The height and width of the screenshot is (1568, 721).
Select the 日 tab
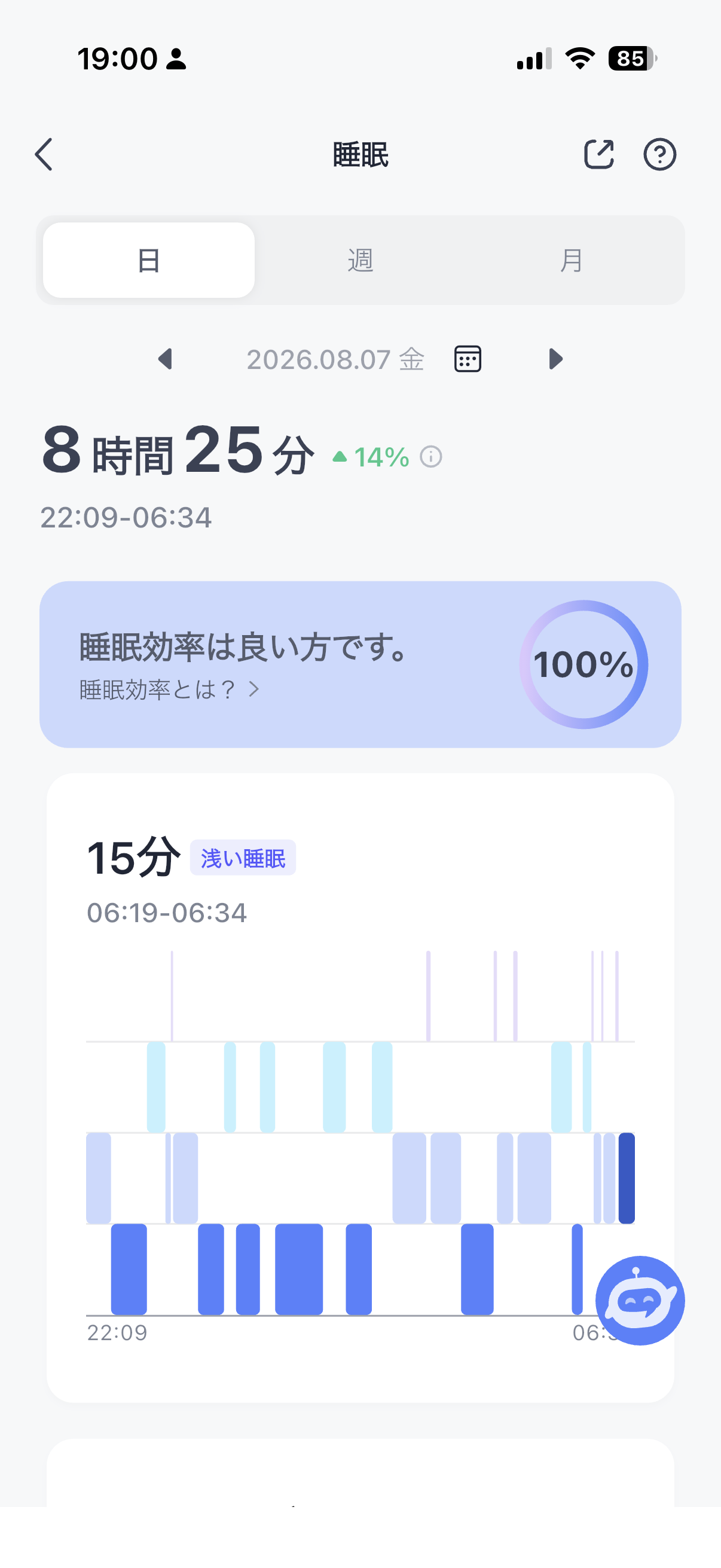tap(148, 261)
